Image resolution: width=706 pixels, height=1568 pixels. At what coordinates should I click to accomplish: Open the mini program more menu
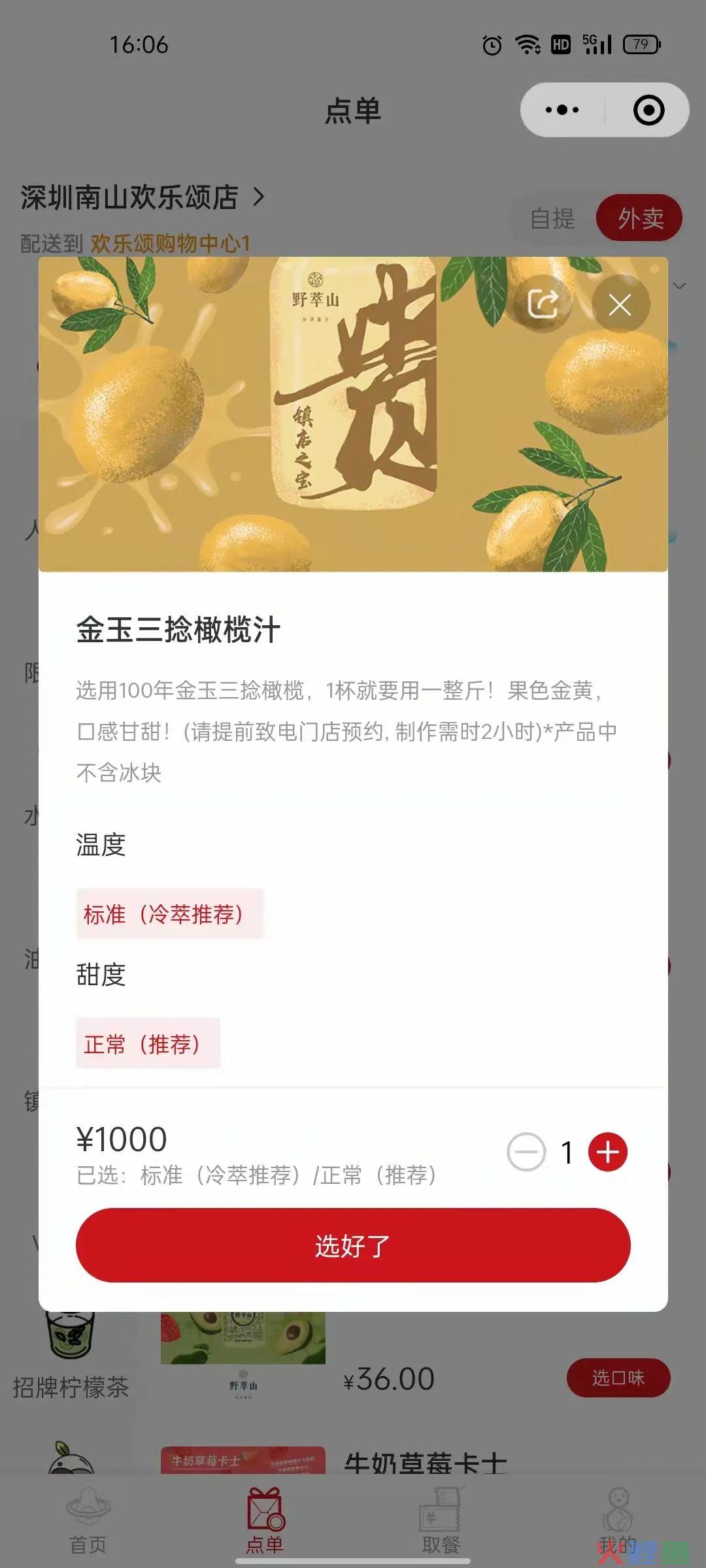tap(562, 110)
